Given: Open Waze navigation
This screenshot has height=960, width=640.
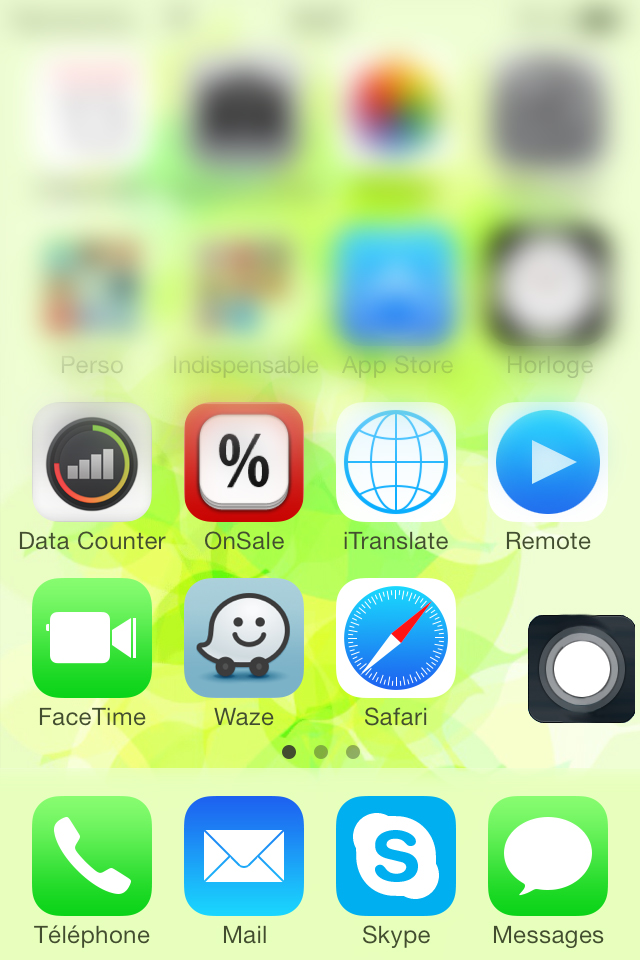Looking at the screenshot, I should pyautogui.click(x=244, y=638).
